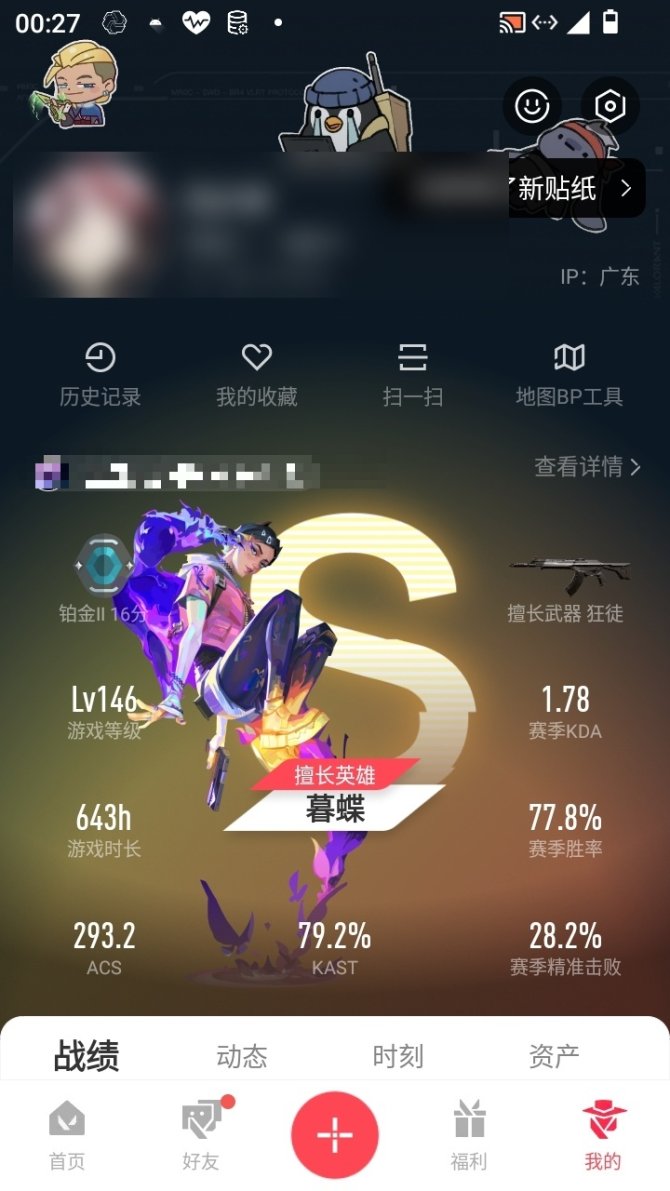Viewport: 670px width, 1191px height.
Task: View details via 查看详情
Action: [x=587, y=466]
